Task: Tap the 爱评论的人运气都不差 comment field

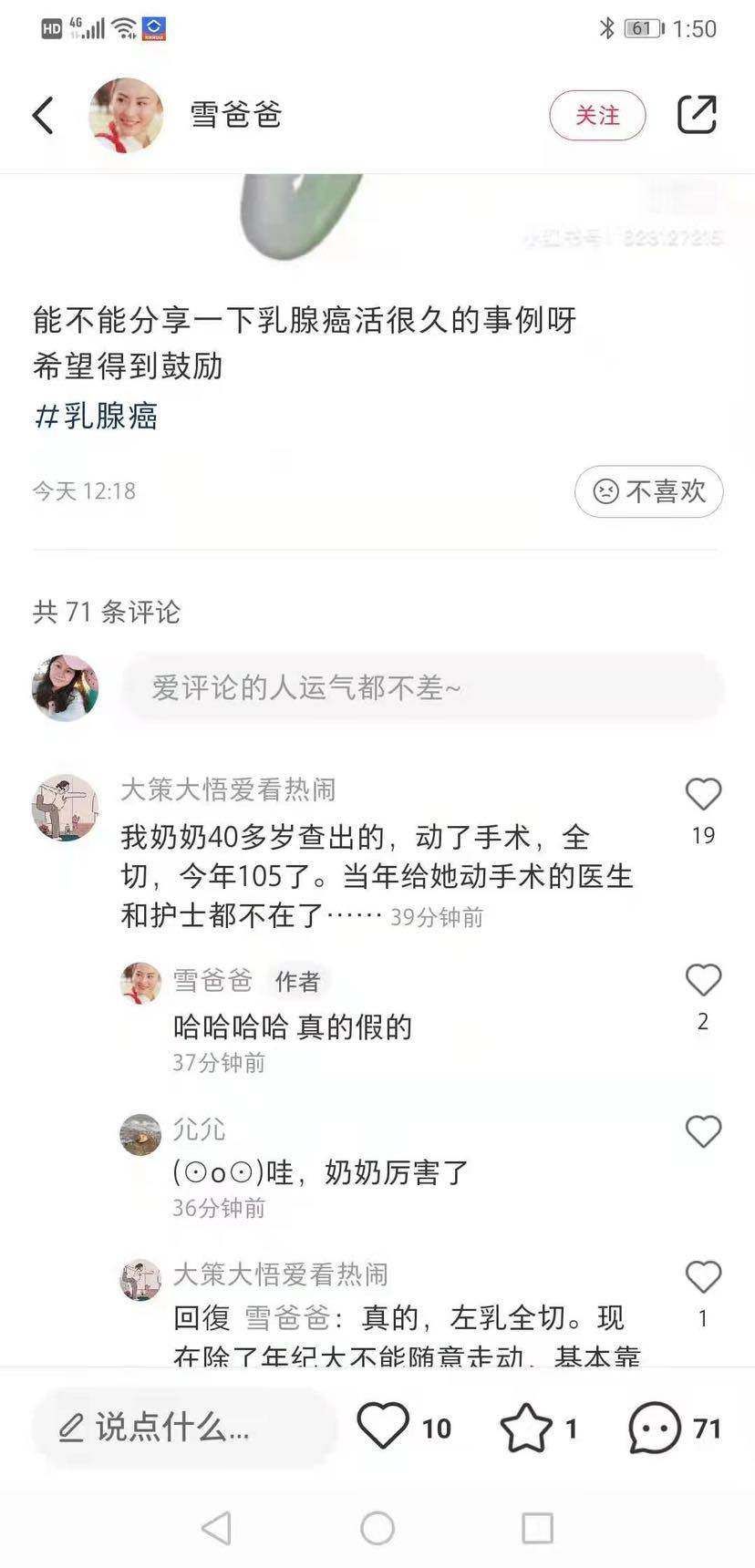Action: 423,687
